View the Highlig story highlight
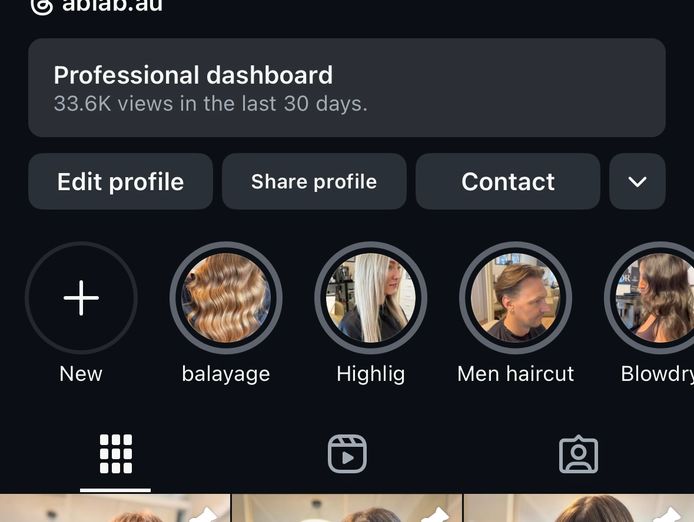Viewport: 694px width, 522px height. click(371, 298)
